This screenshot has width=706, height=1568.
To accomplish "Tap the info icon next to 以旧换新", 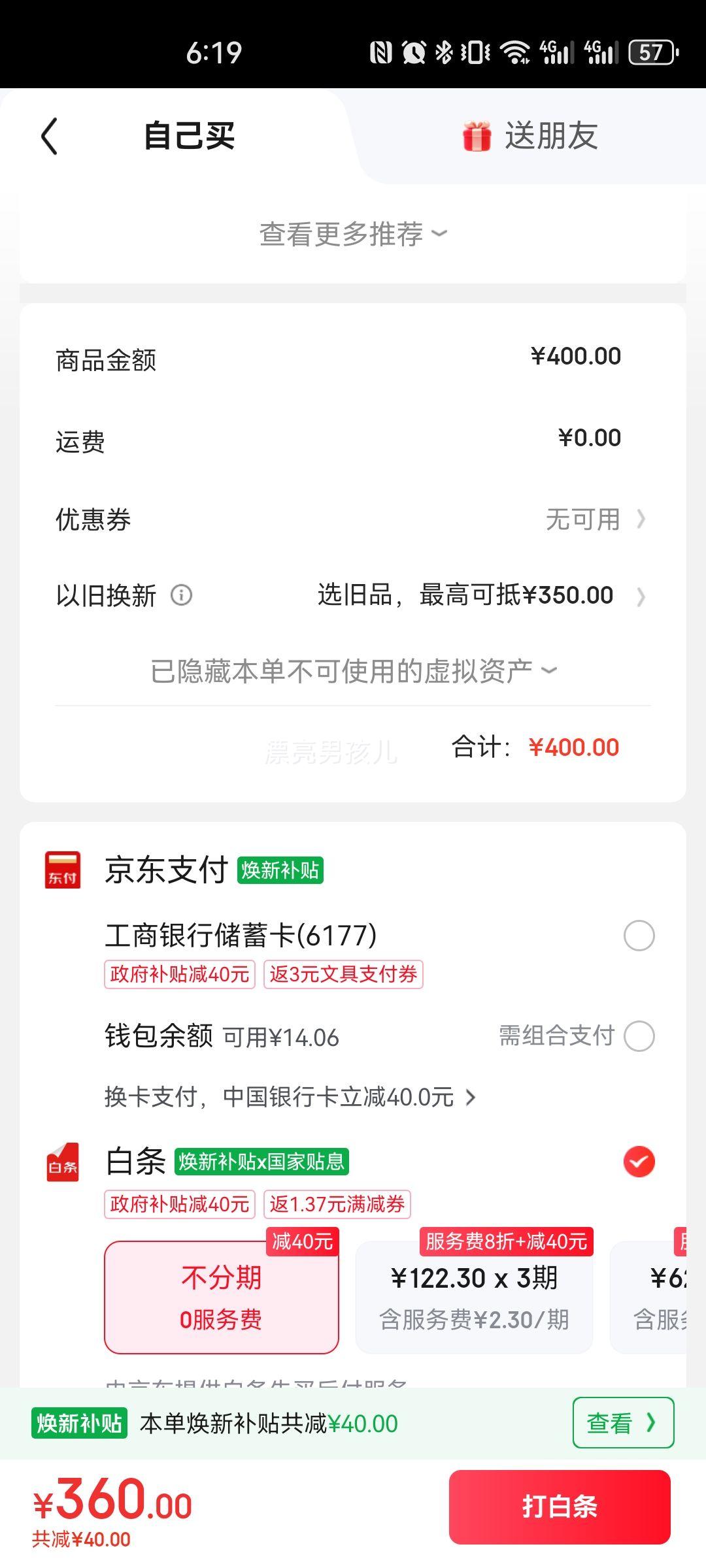I will tap(181, 595).
